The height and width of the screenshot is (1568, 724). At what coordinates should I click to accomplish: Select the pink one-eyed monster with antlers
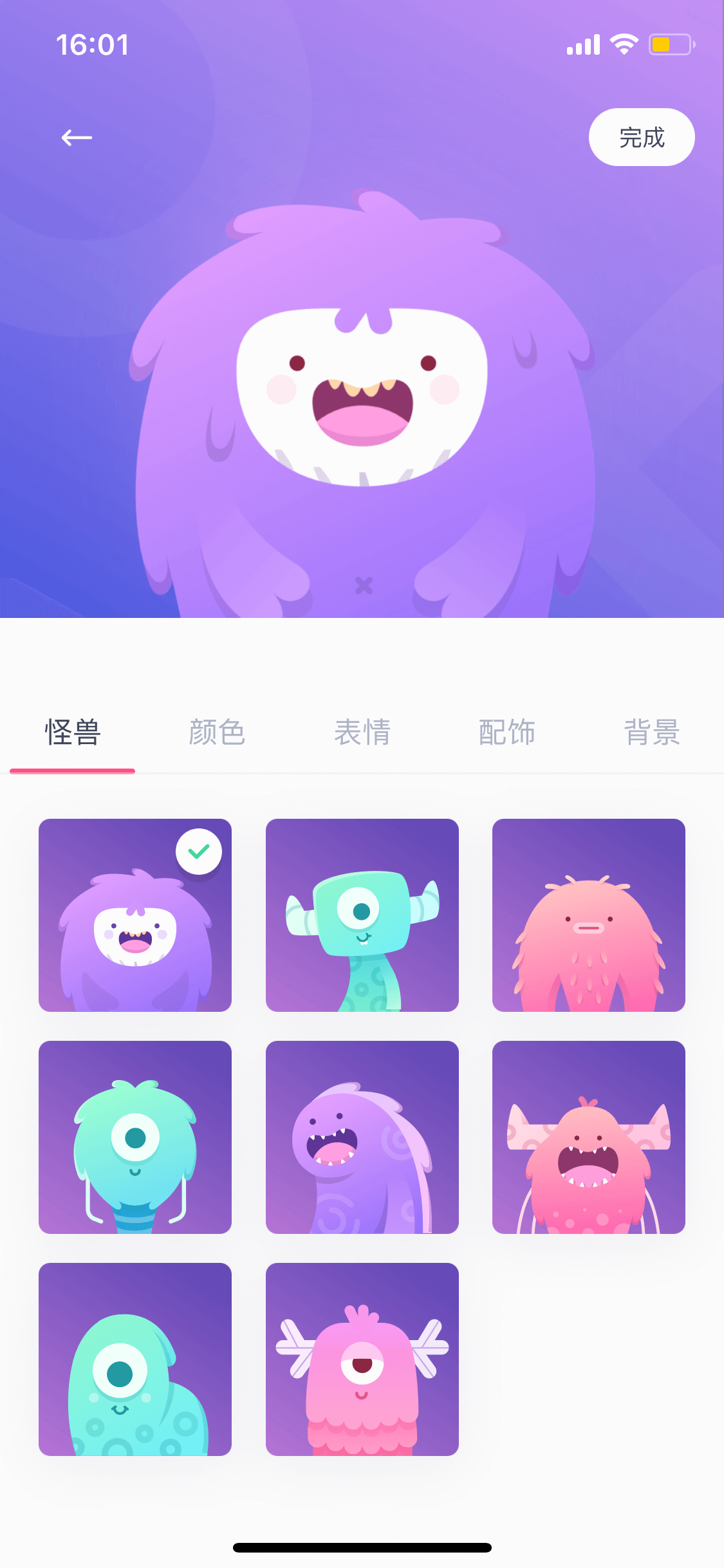coord(362,1359)
